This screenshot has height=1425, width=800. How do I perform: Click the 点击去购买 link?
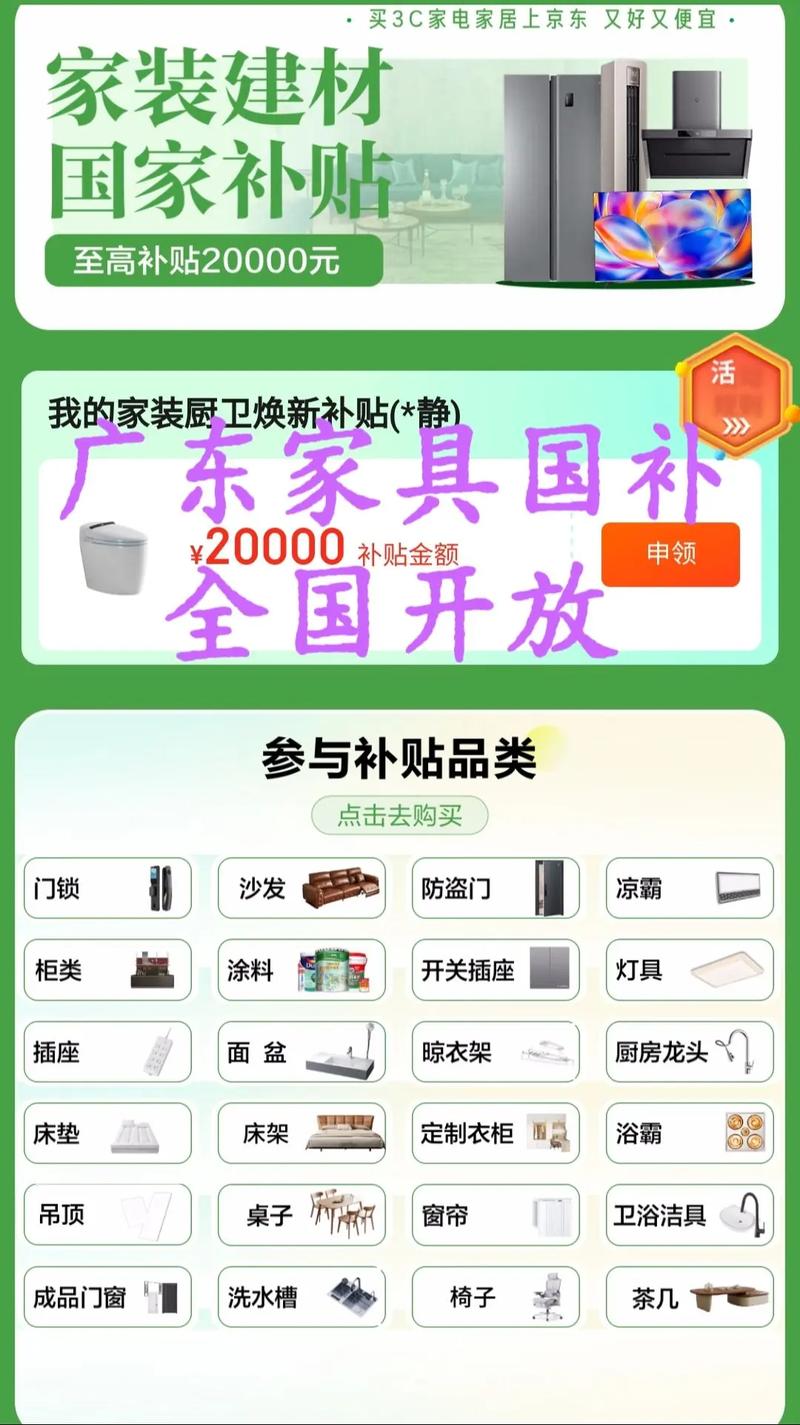tap(399, 815)
